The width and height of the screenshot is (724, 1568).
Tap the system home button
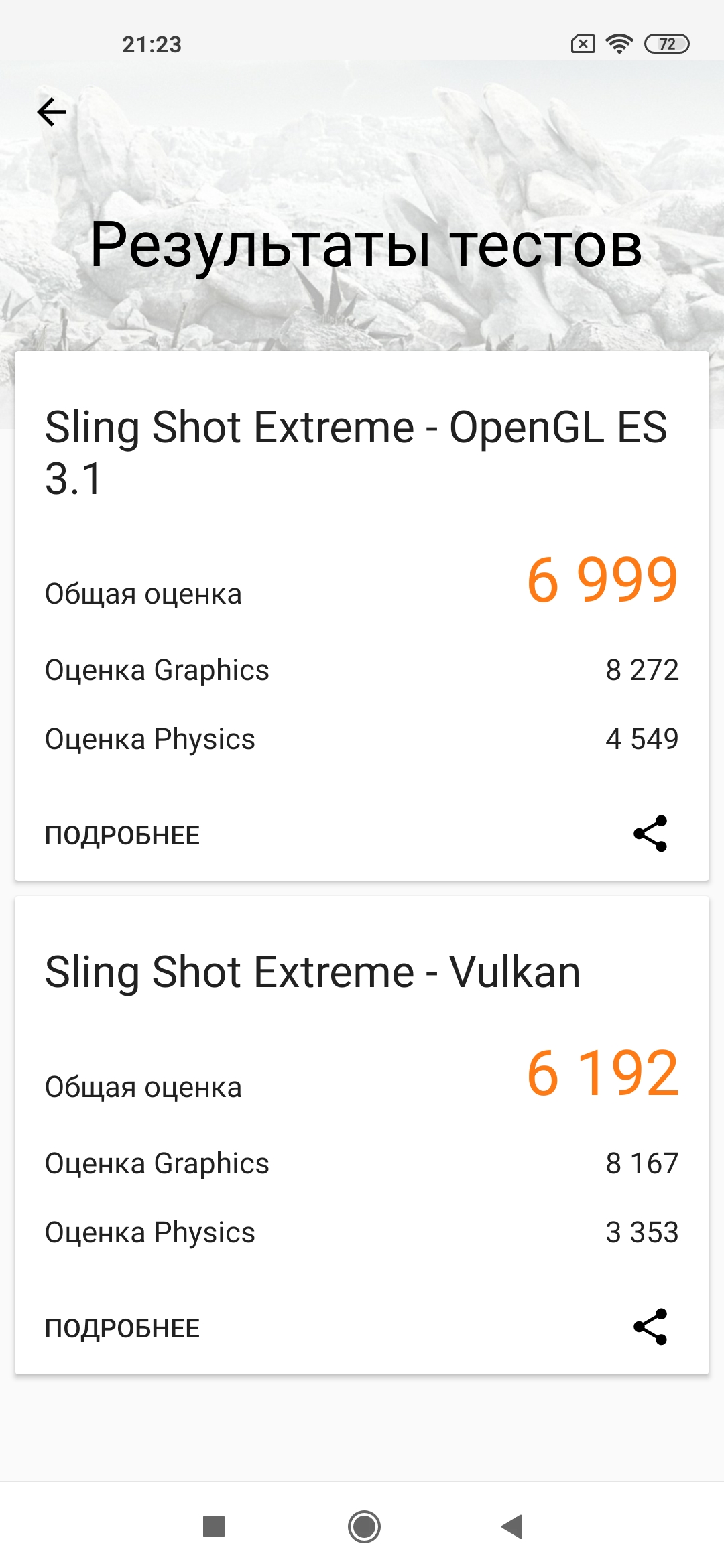click(x=364, y=1526)
